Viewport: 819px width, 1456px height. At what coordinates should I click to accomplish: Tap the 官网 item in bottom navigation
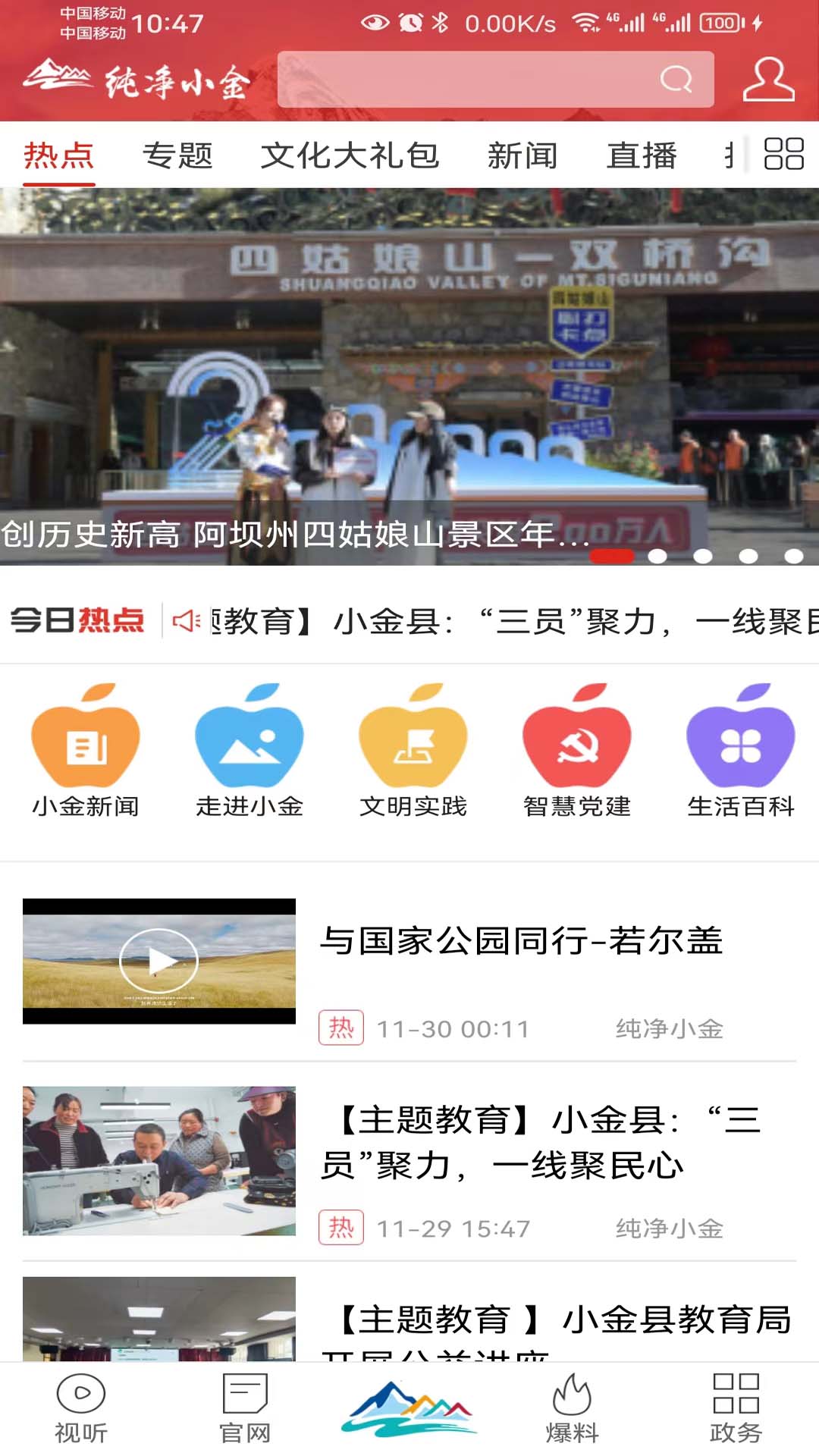click(244, 1407)
